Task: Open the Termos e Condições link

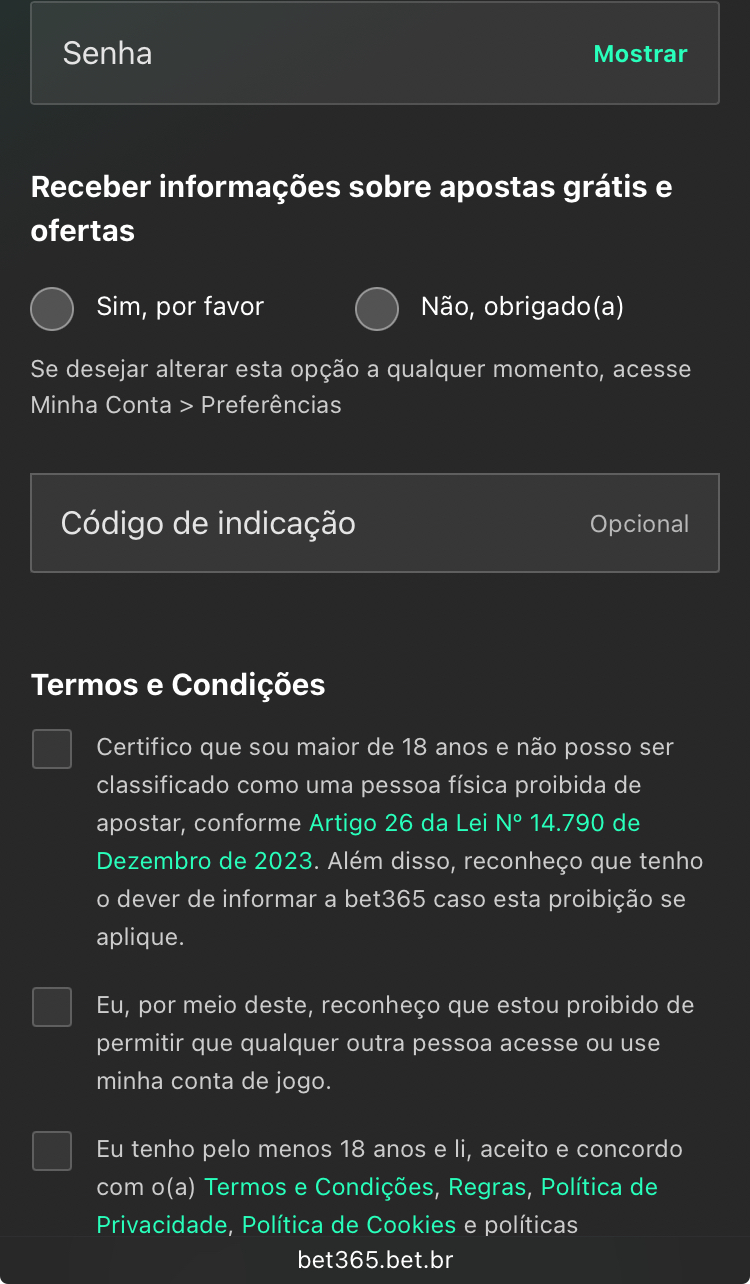Action: click(x=318, y=1187)
